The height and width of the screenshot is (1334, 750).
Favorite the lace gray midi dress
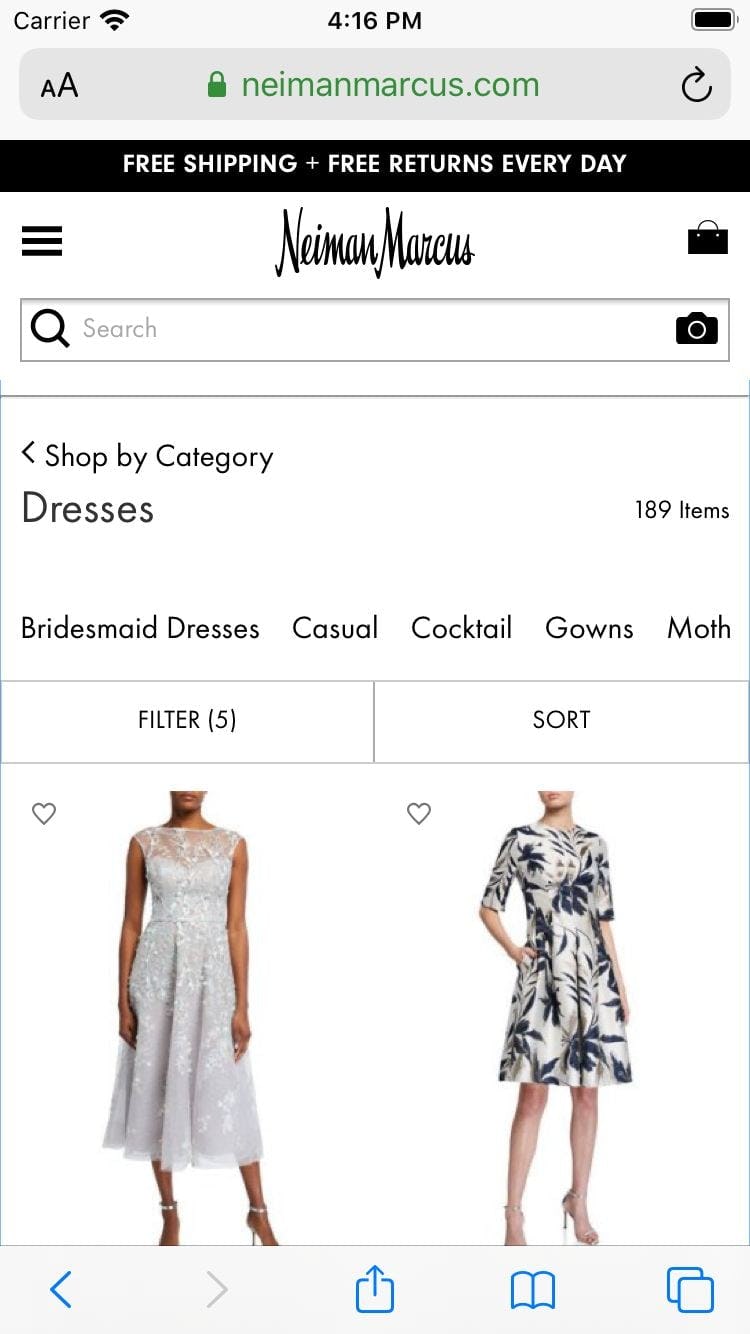(x=44, y=814)
